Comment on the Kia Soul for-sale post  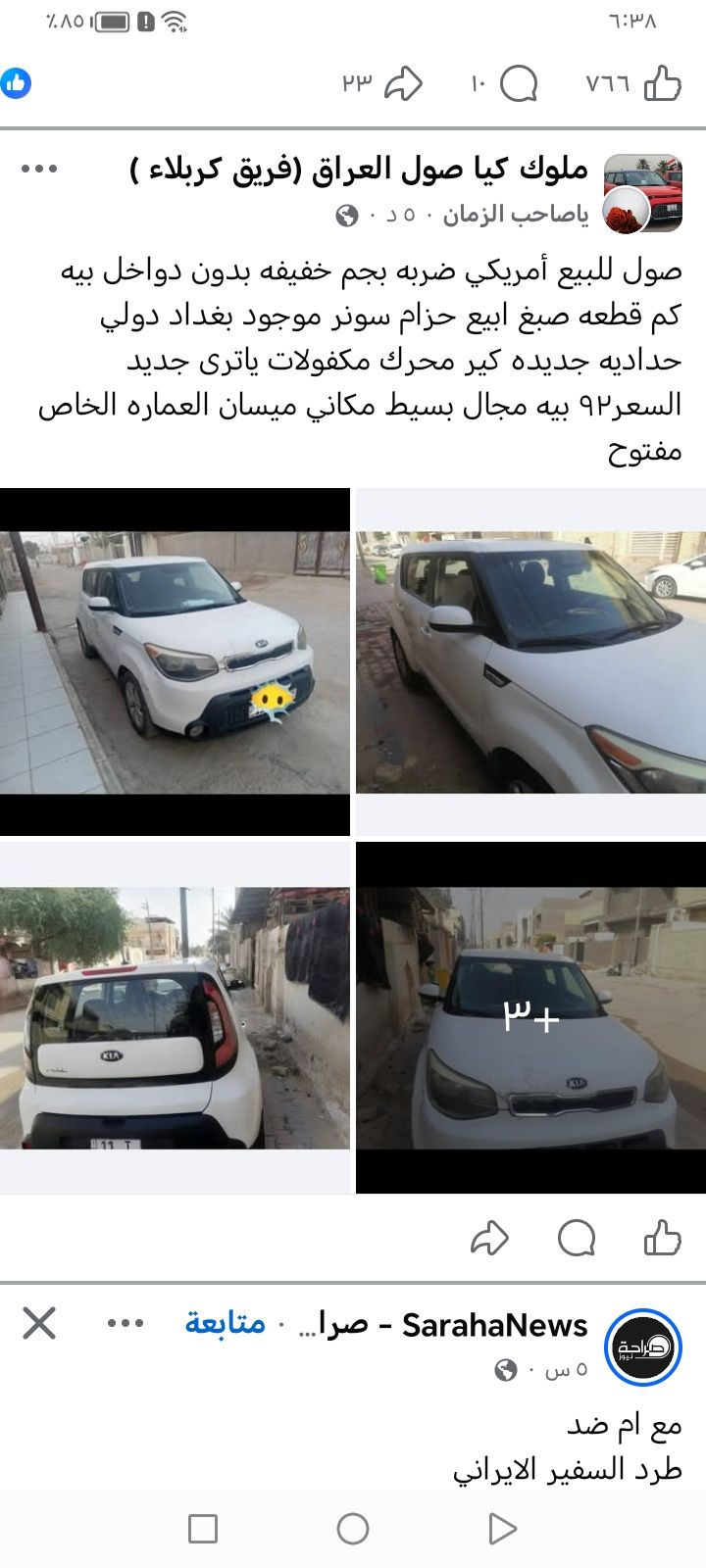coord(577,1238)
